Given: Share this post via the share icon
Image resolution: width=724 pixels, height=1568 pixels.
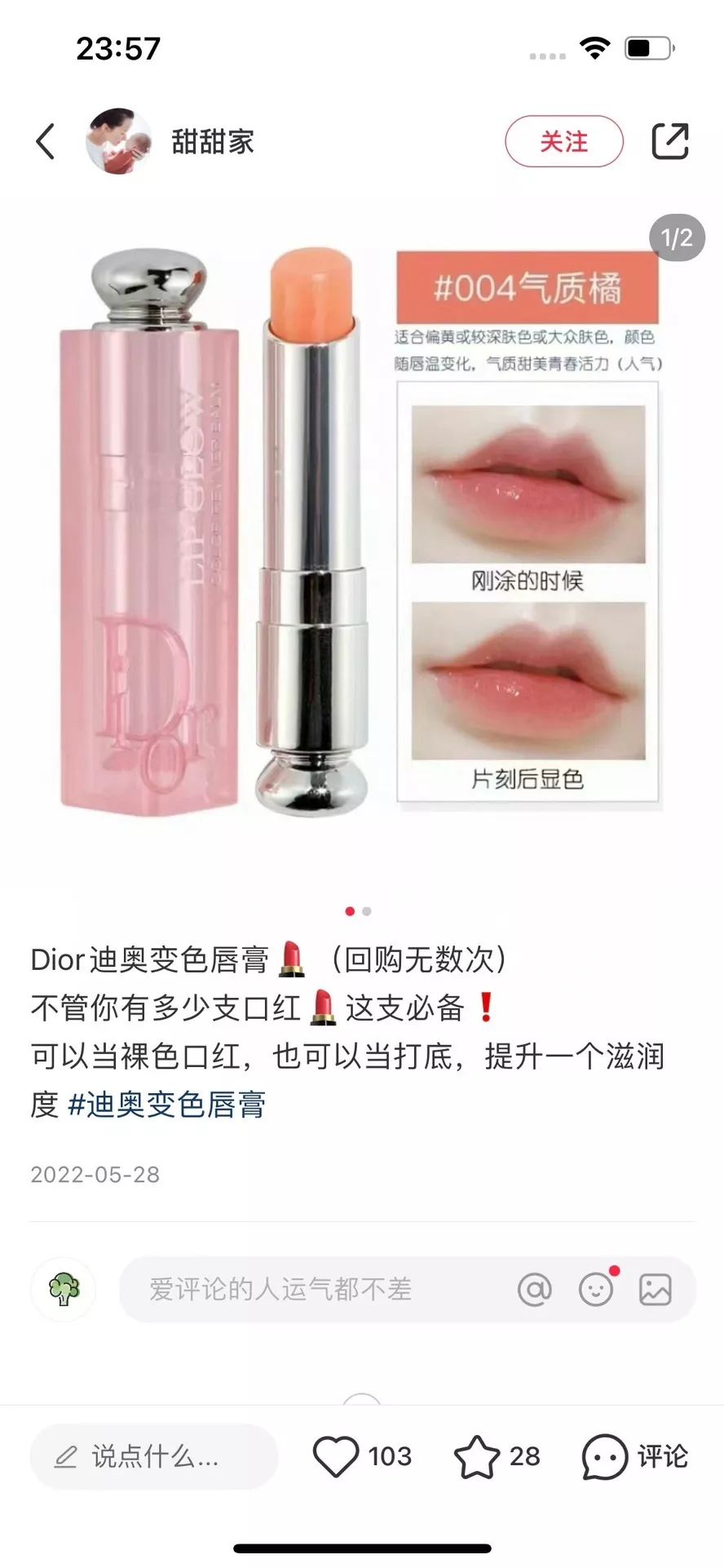Looking at the screenshot, I should pos(670,141).
